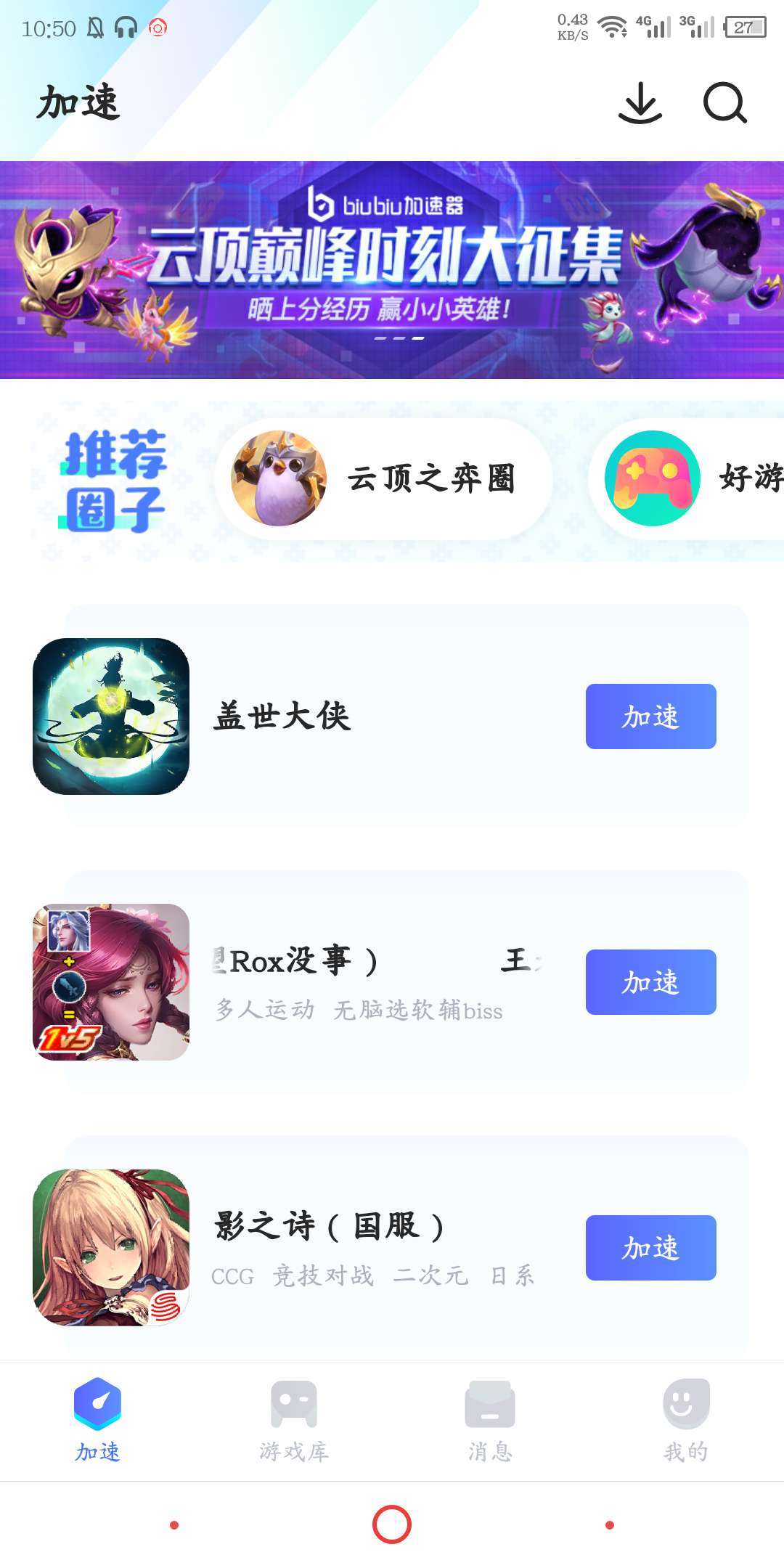Tap the system home button
The image size is (784, 1568).
point(392,1524)
